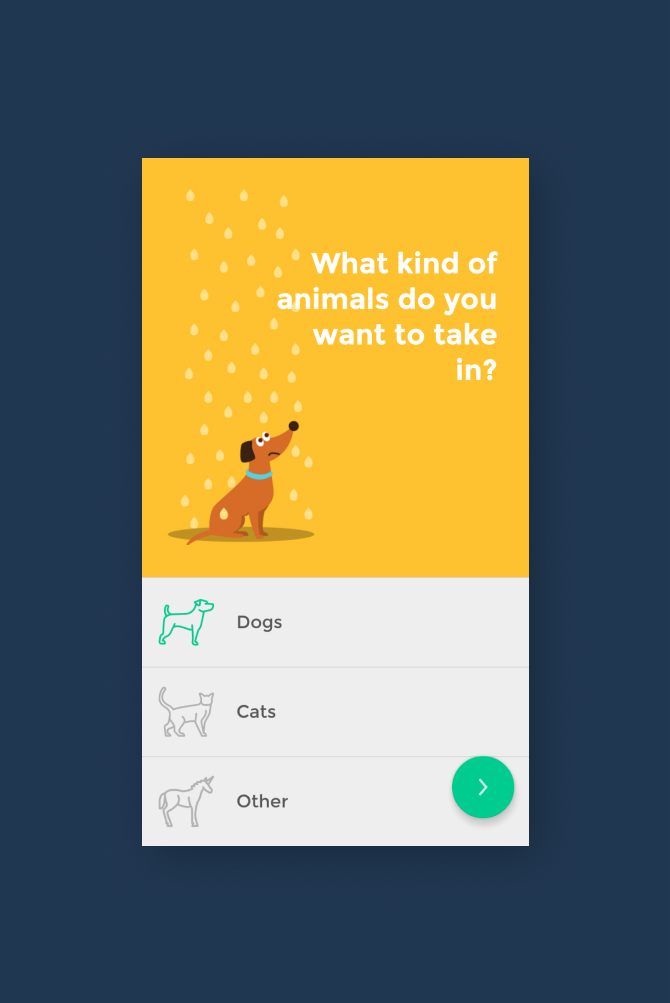Select the Dogs option

tap(260, 622)
